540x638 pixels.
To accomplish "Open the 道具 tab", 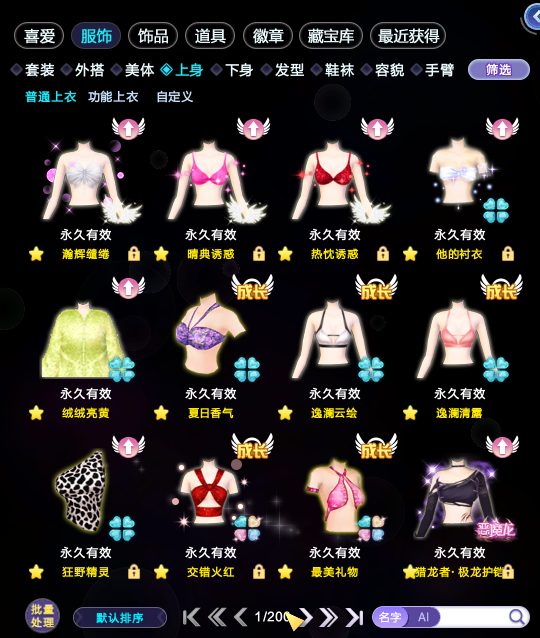I will click(x=210, y=36).
